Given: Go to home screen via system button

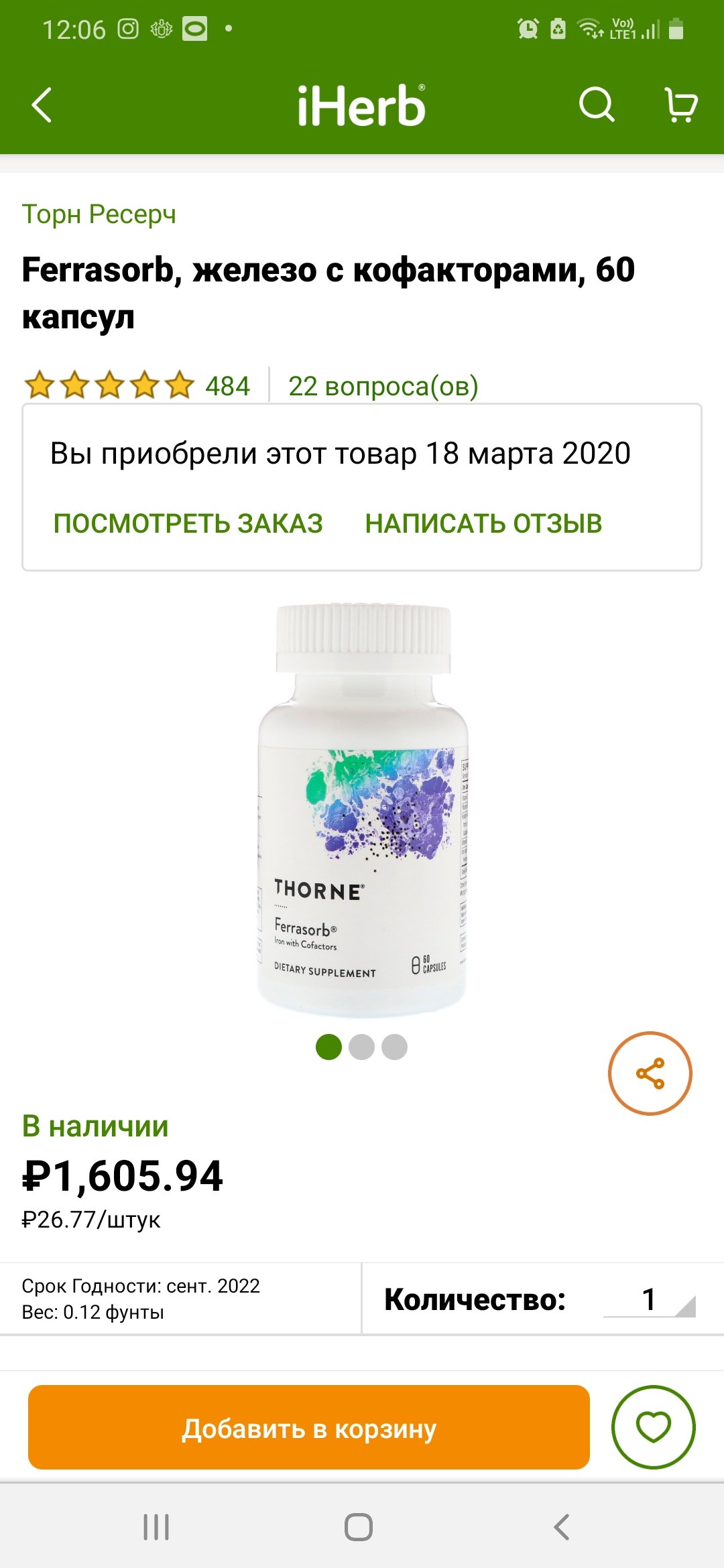Looking at the screenshot, I should click(x=359, y=1527).
